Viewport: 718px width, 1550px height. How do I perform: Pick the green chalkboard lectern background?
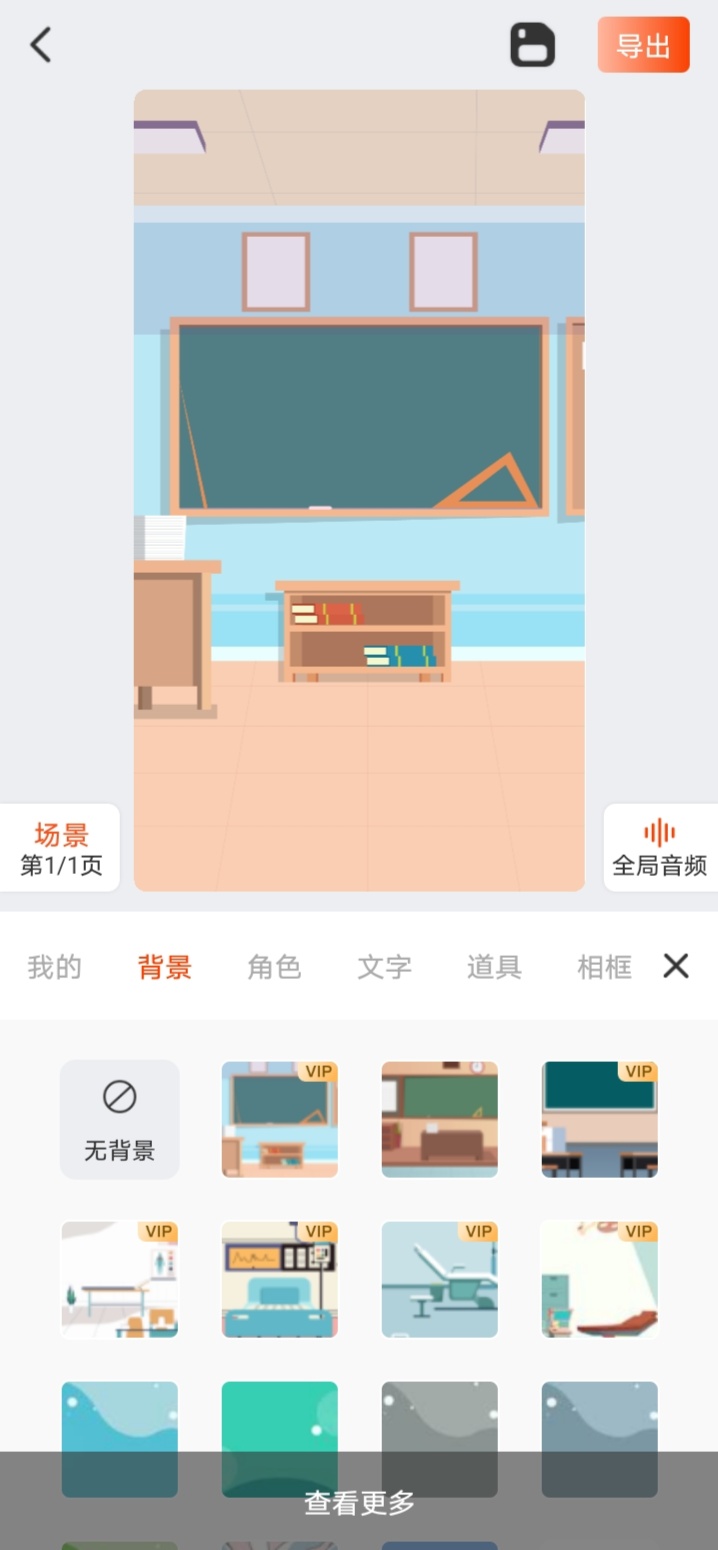[x=440, y=1119]
